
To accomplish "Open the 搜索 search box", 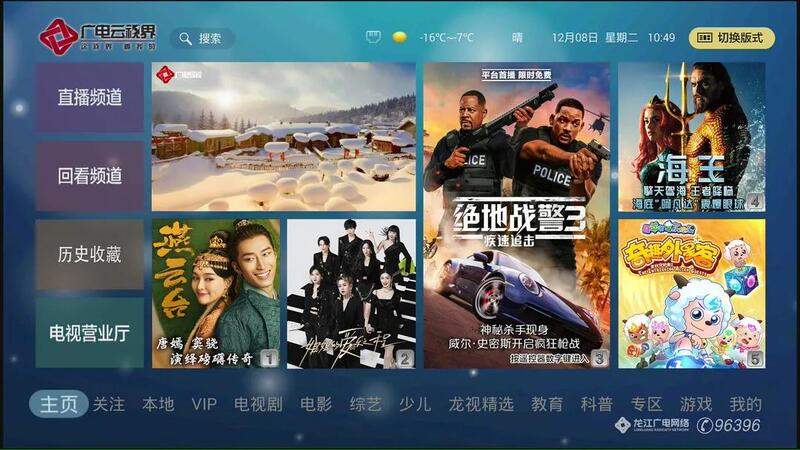I will [203, 38].
